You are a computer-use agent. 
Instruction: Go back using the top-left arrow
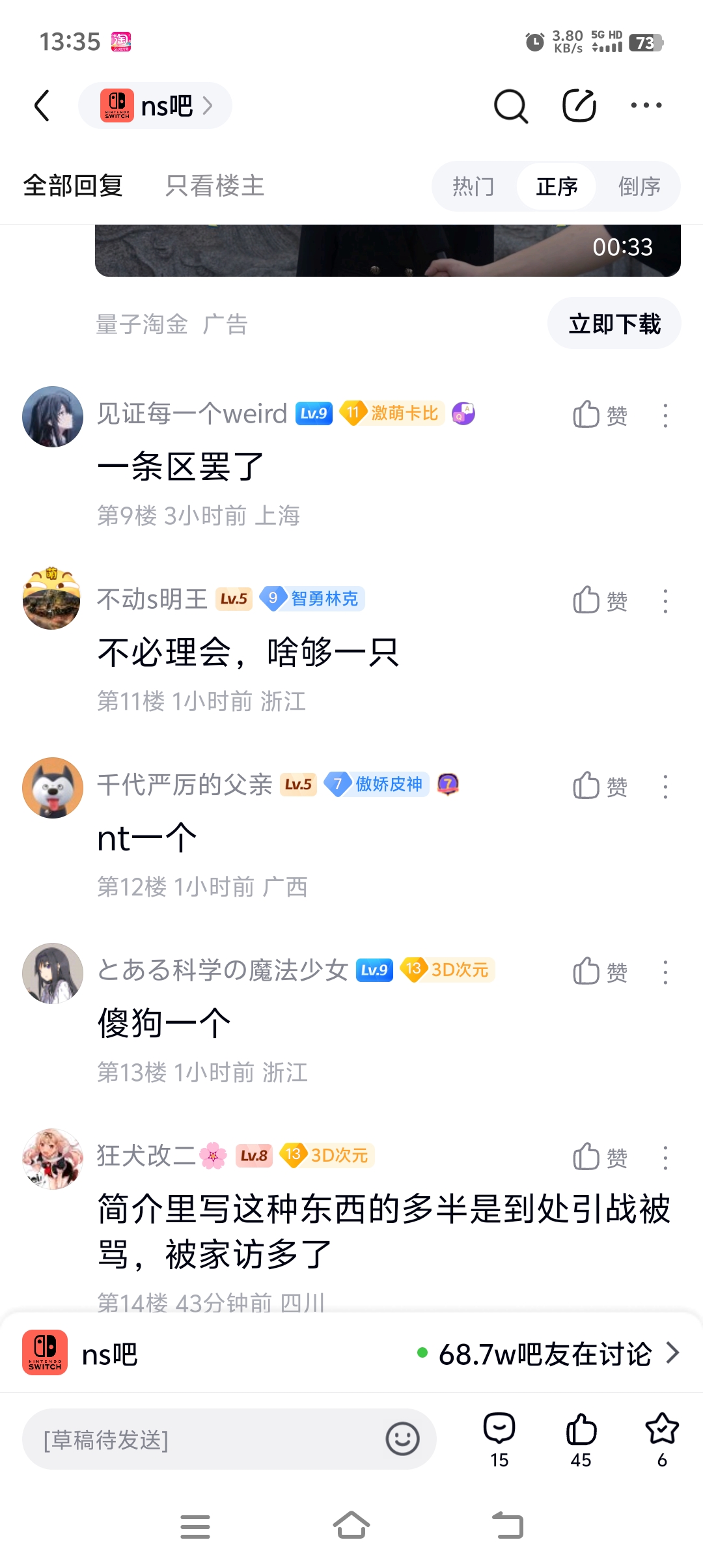click(42, 105)
